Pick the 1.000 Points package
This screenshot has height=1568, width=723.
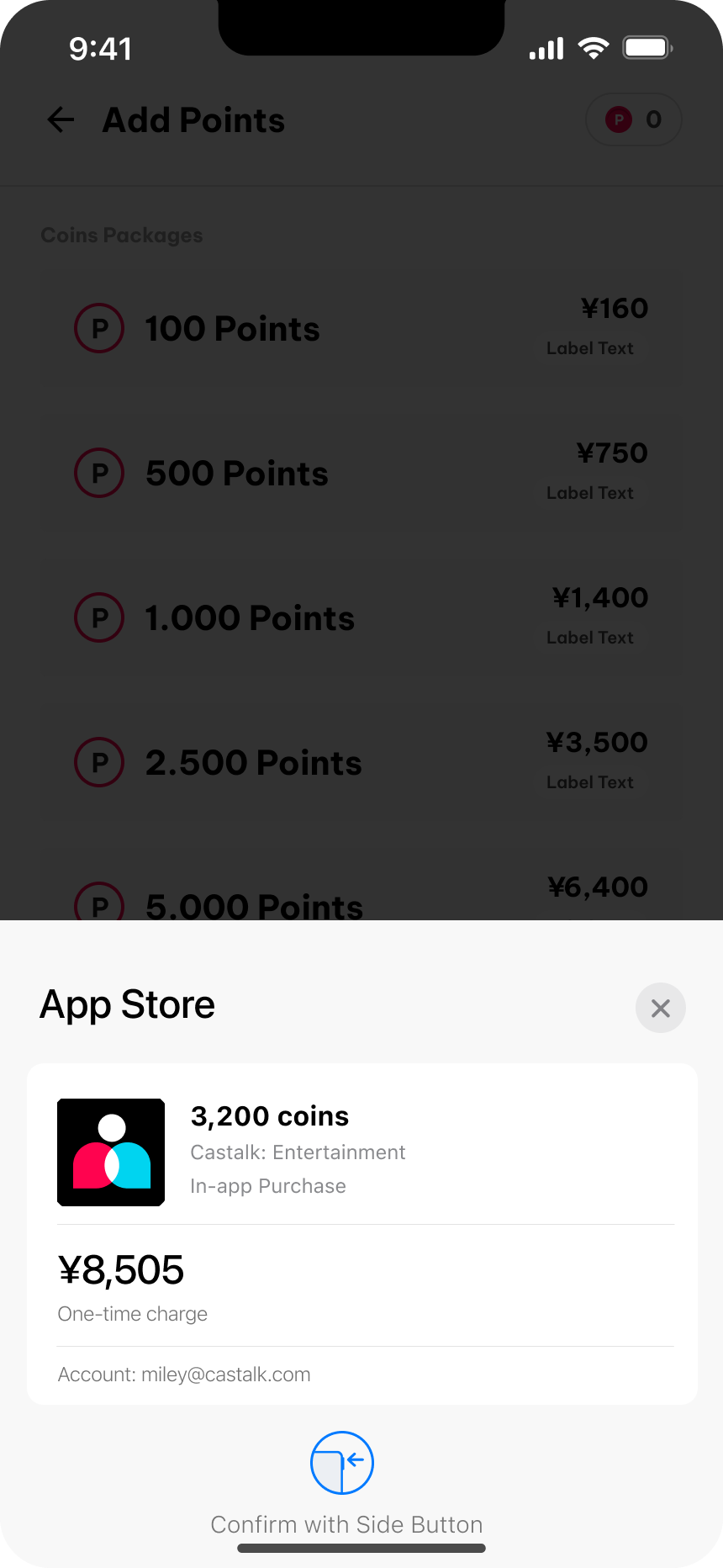(x=361, y=617)
